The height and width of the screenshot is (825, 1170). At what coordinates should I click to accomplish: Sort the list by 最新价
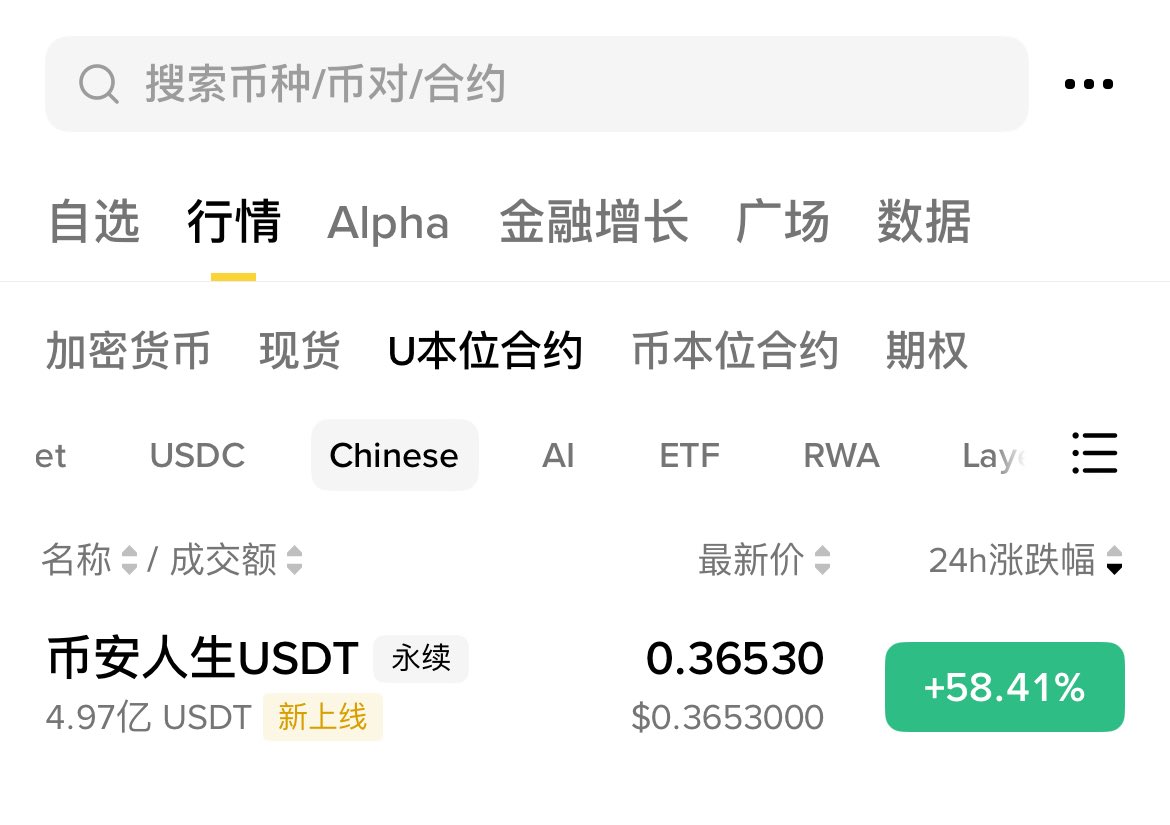tap(764, 560)
